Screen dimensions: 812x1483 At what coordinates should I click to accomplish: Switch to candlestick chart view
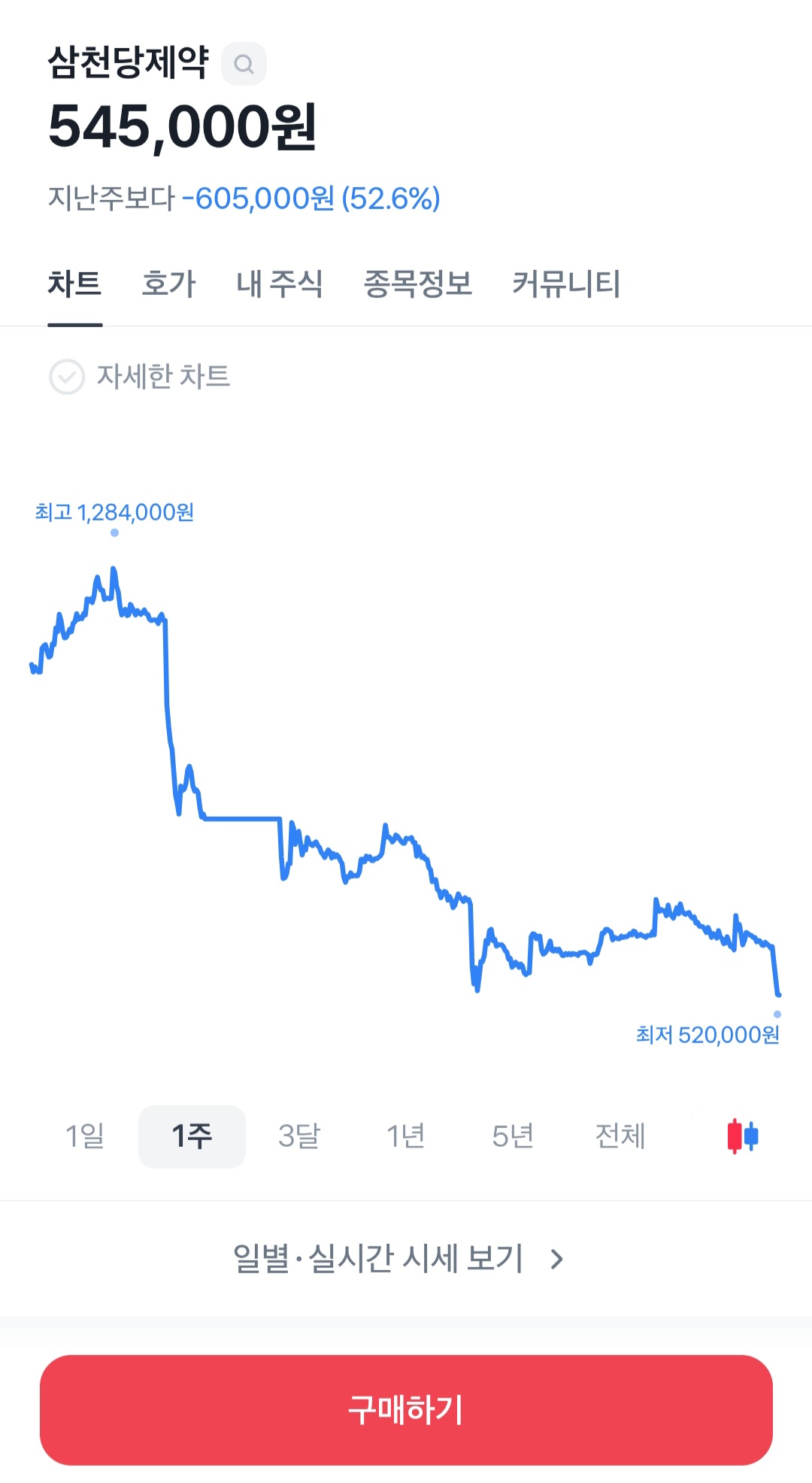(743, 1136)
